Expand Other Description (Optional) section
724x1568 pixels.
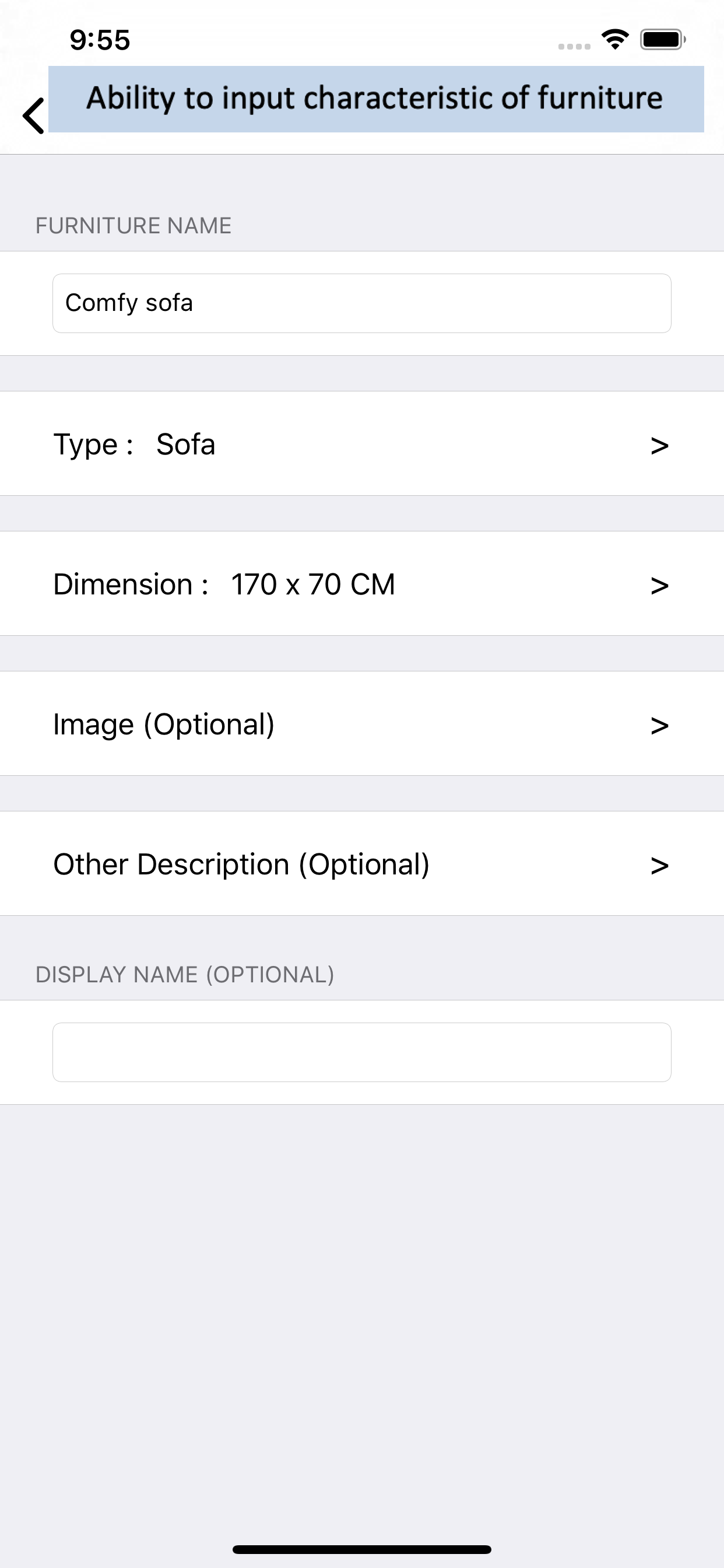coord(362,863)
